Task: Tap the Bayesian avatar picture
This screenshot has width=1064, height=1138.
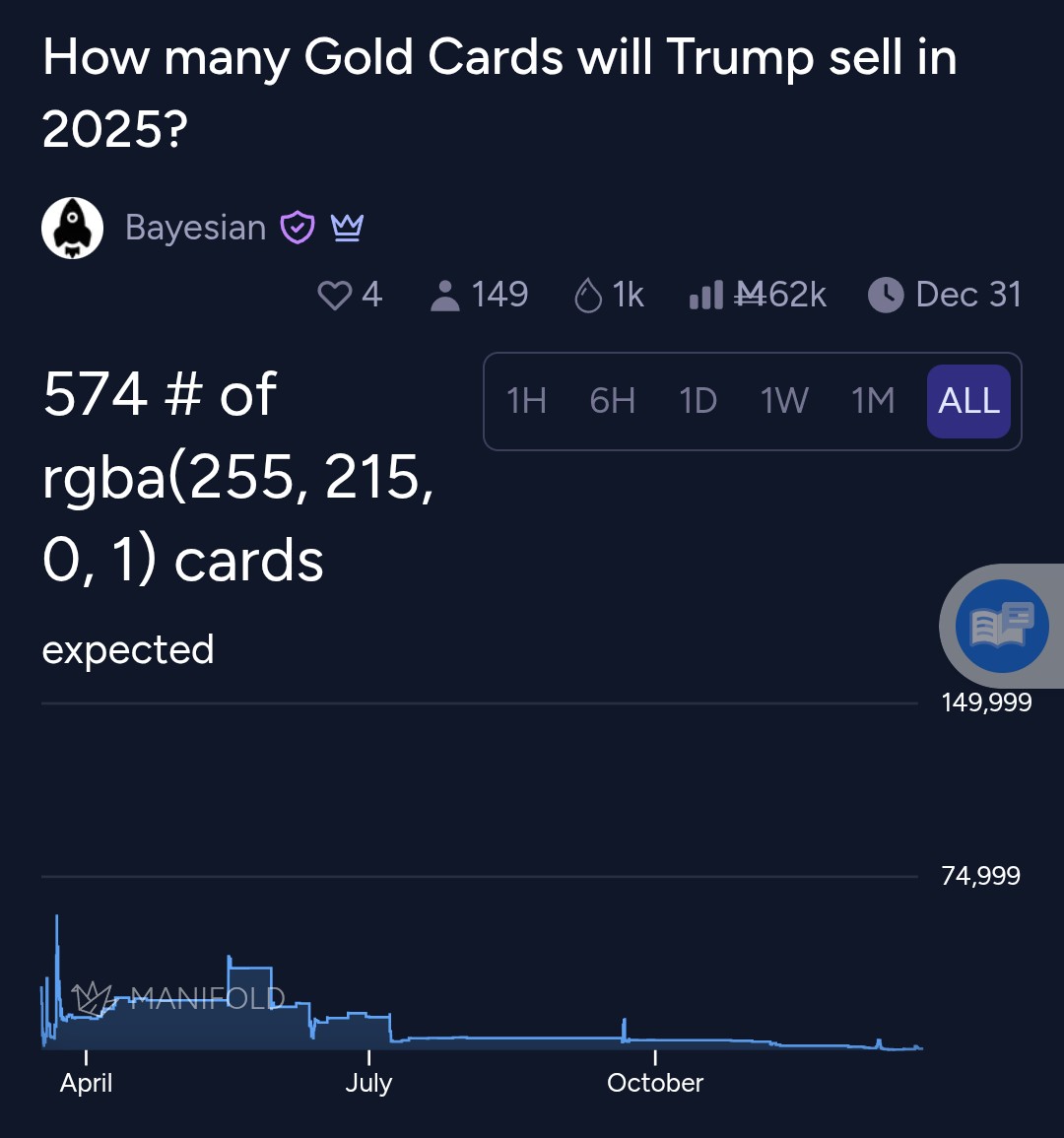Action: click(72, 228)
